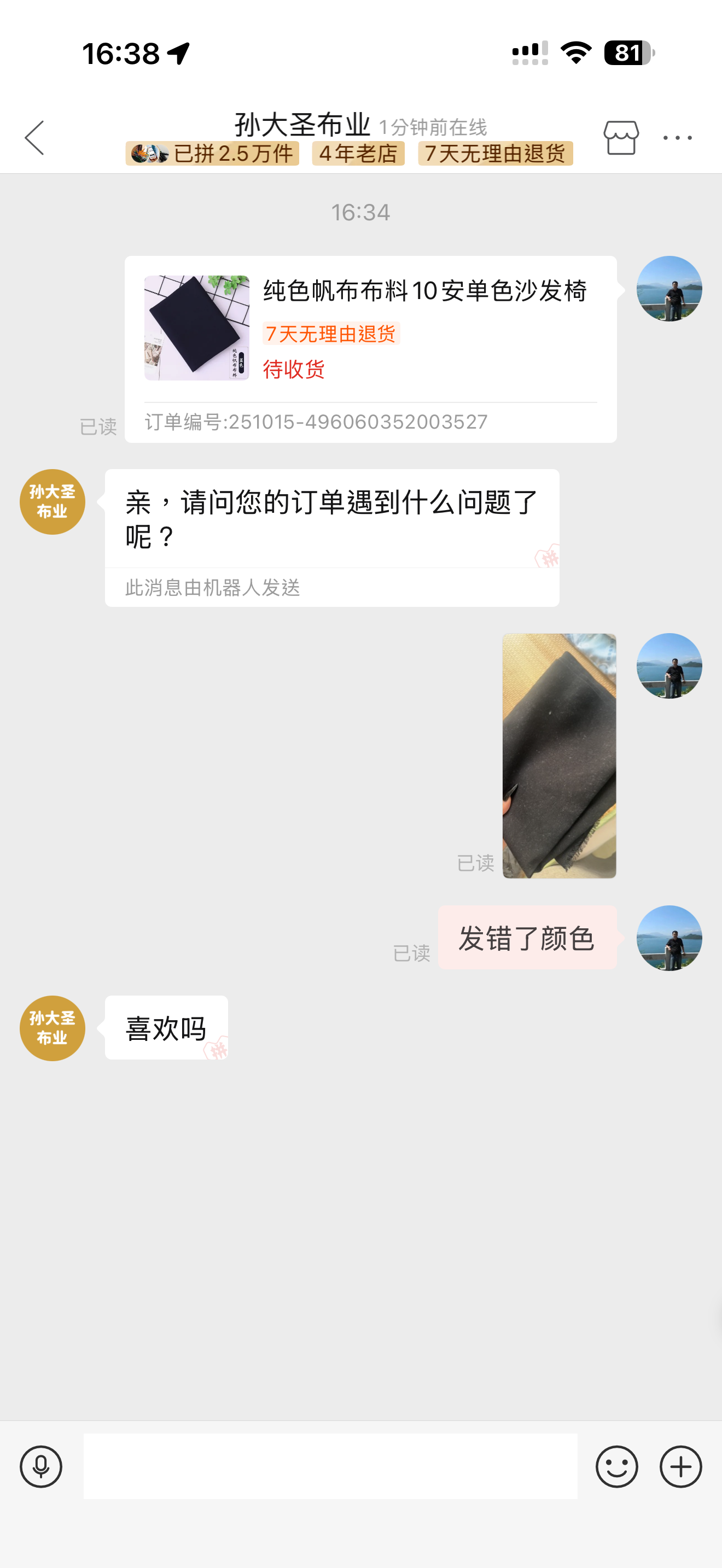
Task: Open the 孙大圣布业 store page icon
Action: (x=621, y=138)
